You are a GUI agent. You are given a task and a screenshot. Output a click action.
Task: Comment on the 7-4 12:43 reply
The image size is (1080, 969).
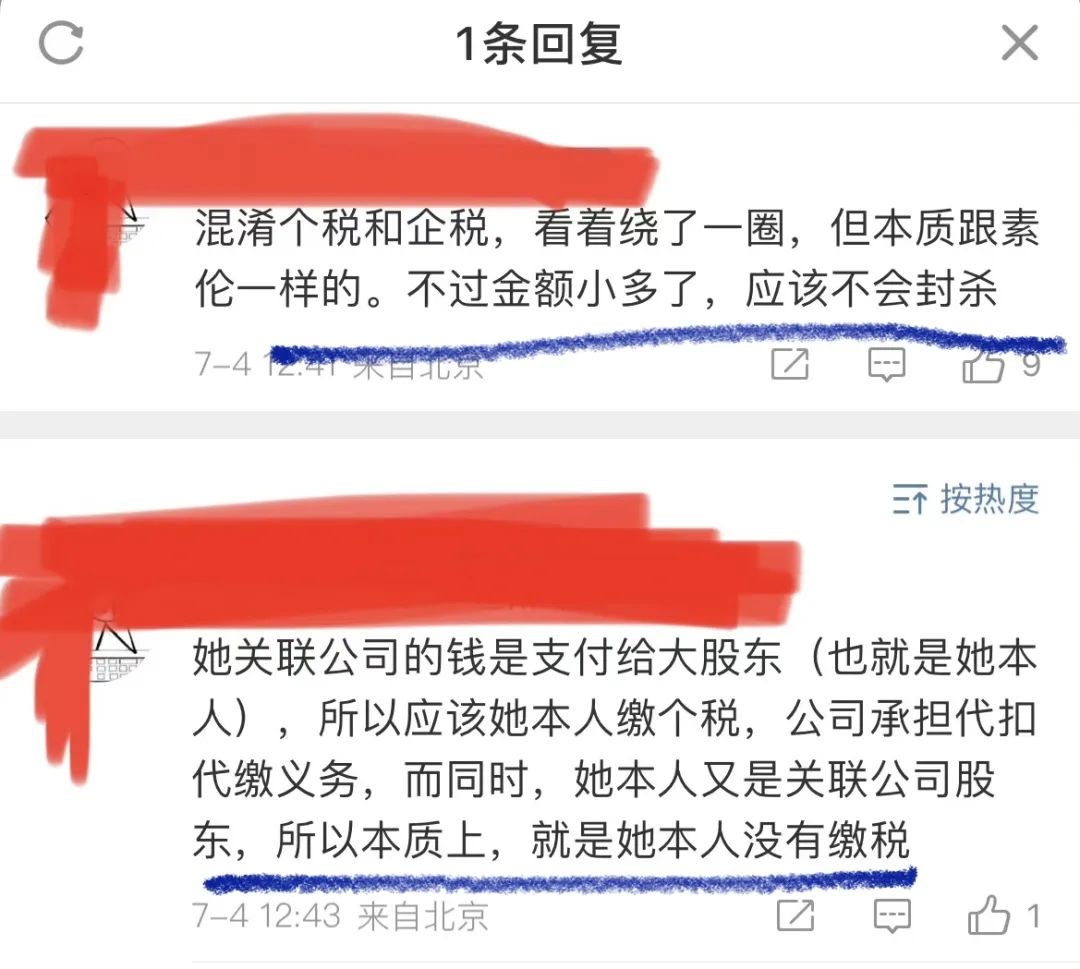point(891,915)
